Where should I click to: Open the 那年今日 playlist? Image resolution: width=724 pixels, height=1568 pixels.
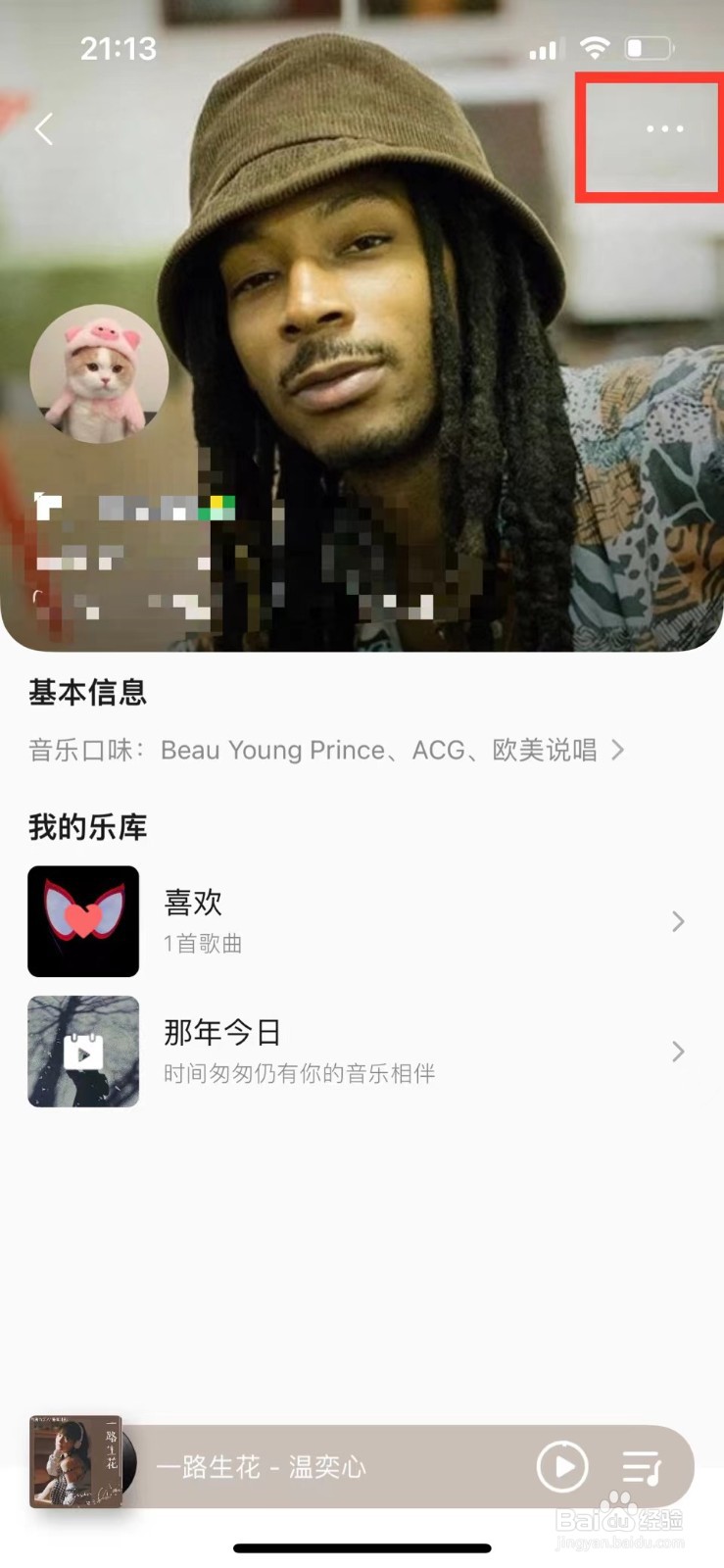355,1052
